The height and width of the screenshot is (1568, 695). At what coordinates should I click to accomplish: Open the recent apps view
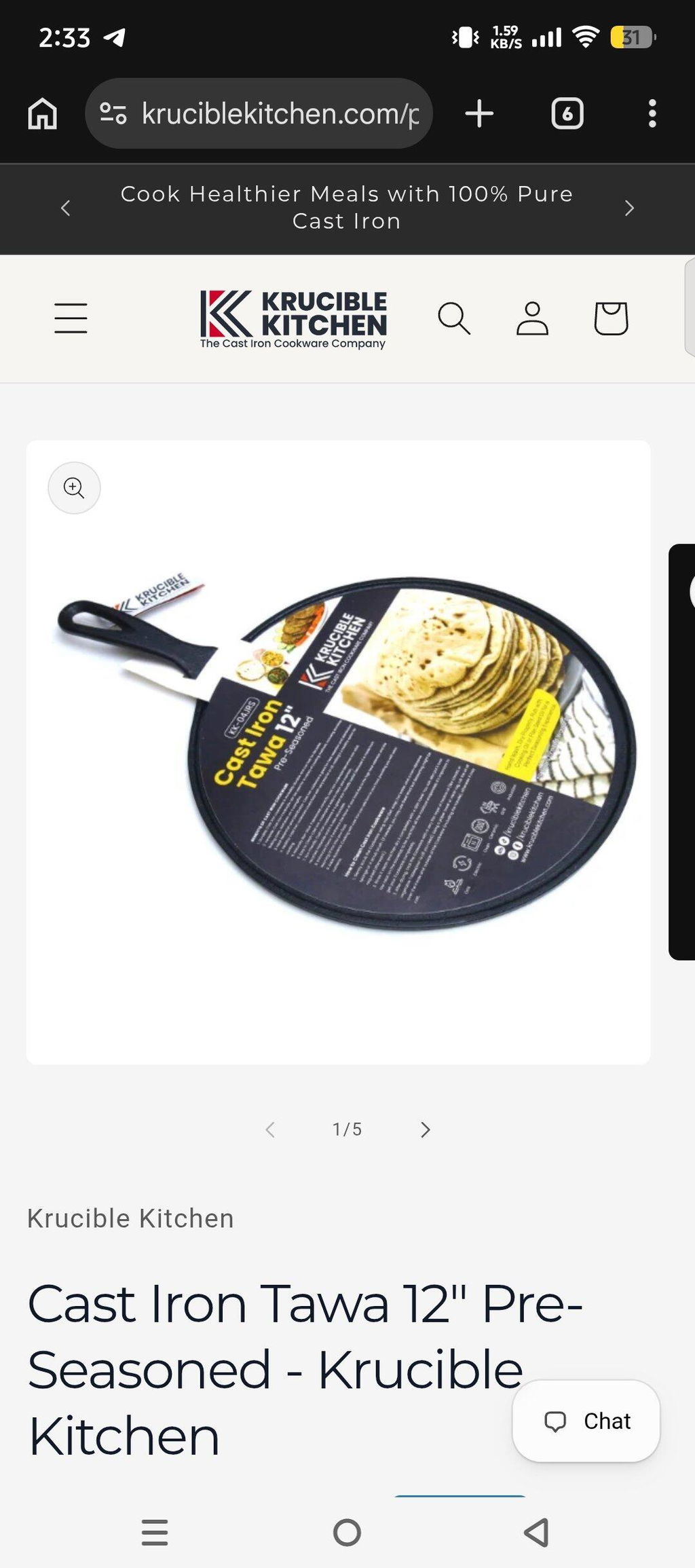point(155,1532)
